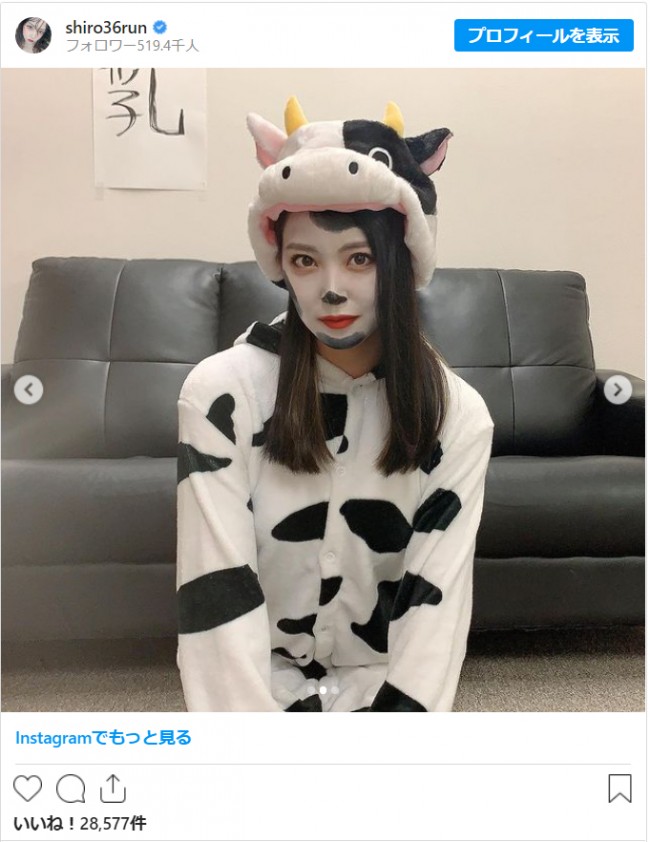Open the Instagramでもっと見る link
Image resolution: width=650 pixels, height=842 pixels.
point(103,738)
